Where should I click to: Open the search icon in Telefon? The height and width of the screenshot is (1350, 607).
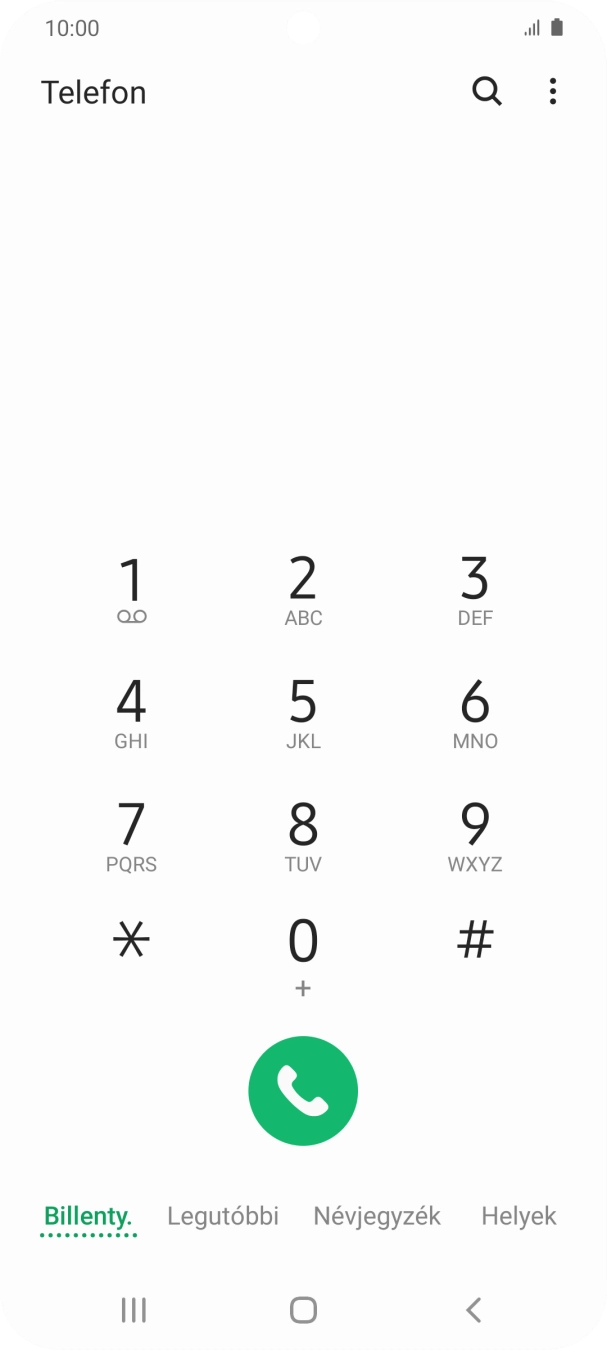486,92
